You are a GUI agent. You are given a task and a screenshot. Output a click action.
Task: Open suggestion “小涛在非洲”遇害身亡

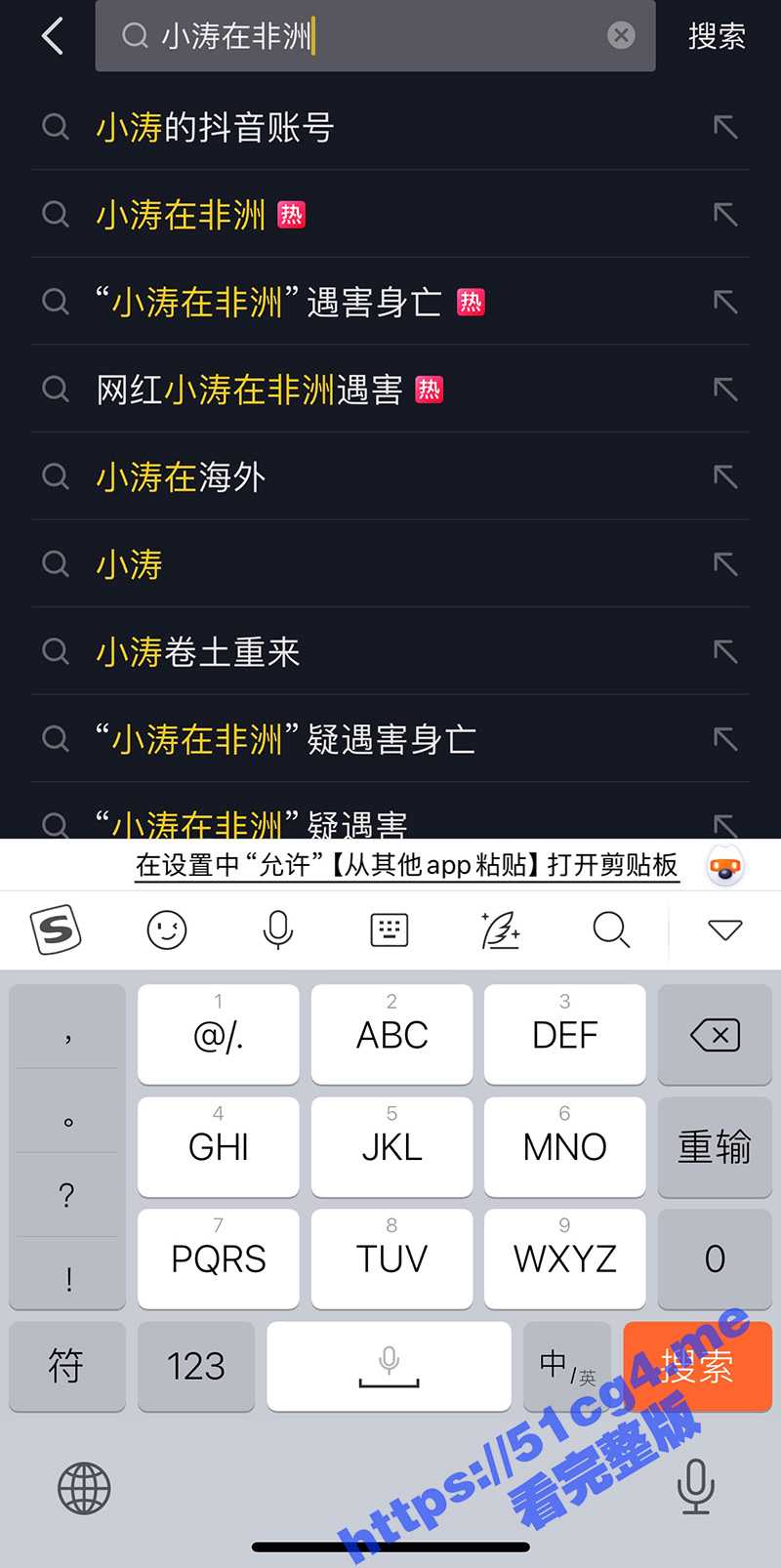tap(268, 303)
